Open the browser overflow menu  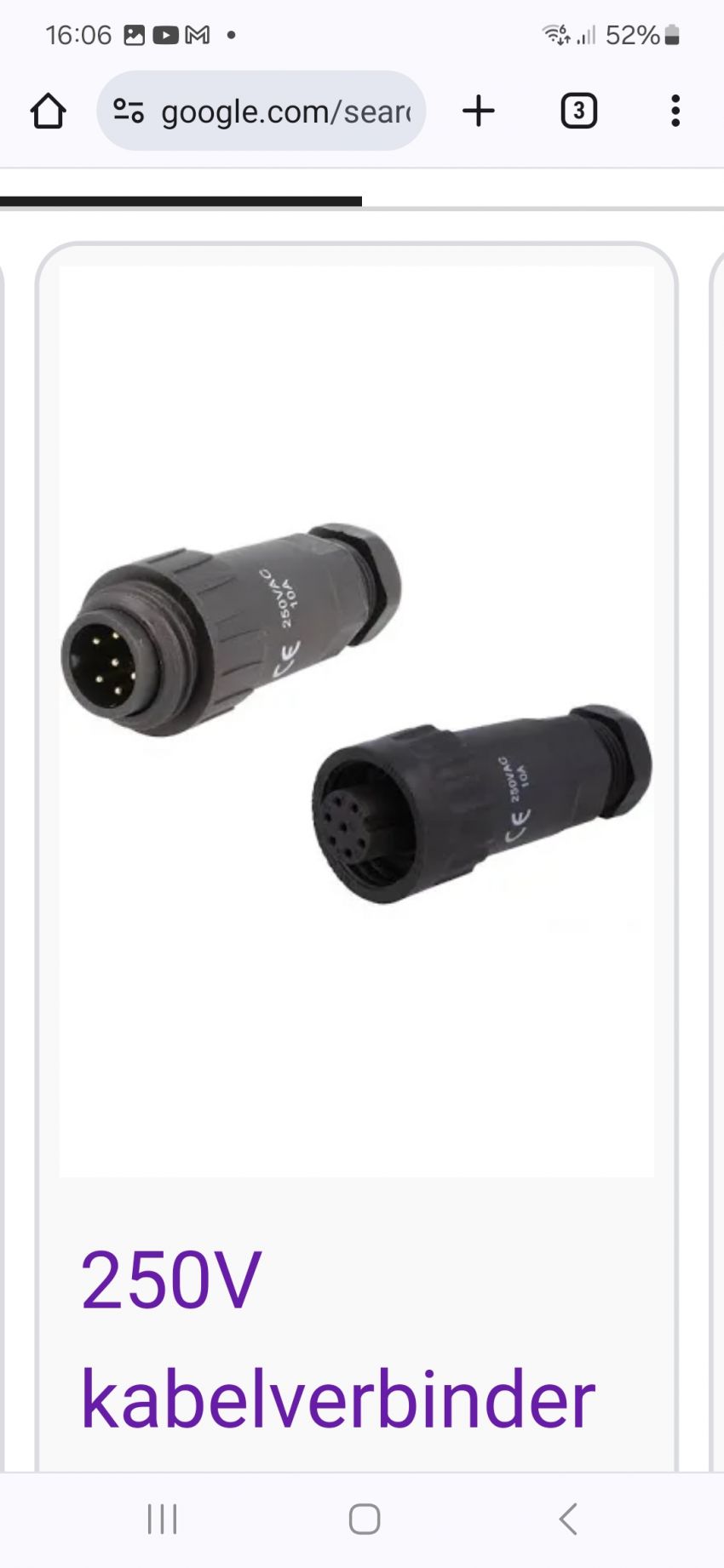click(x=675, y=111)
